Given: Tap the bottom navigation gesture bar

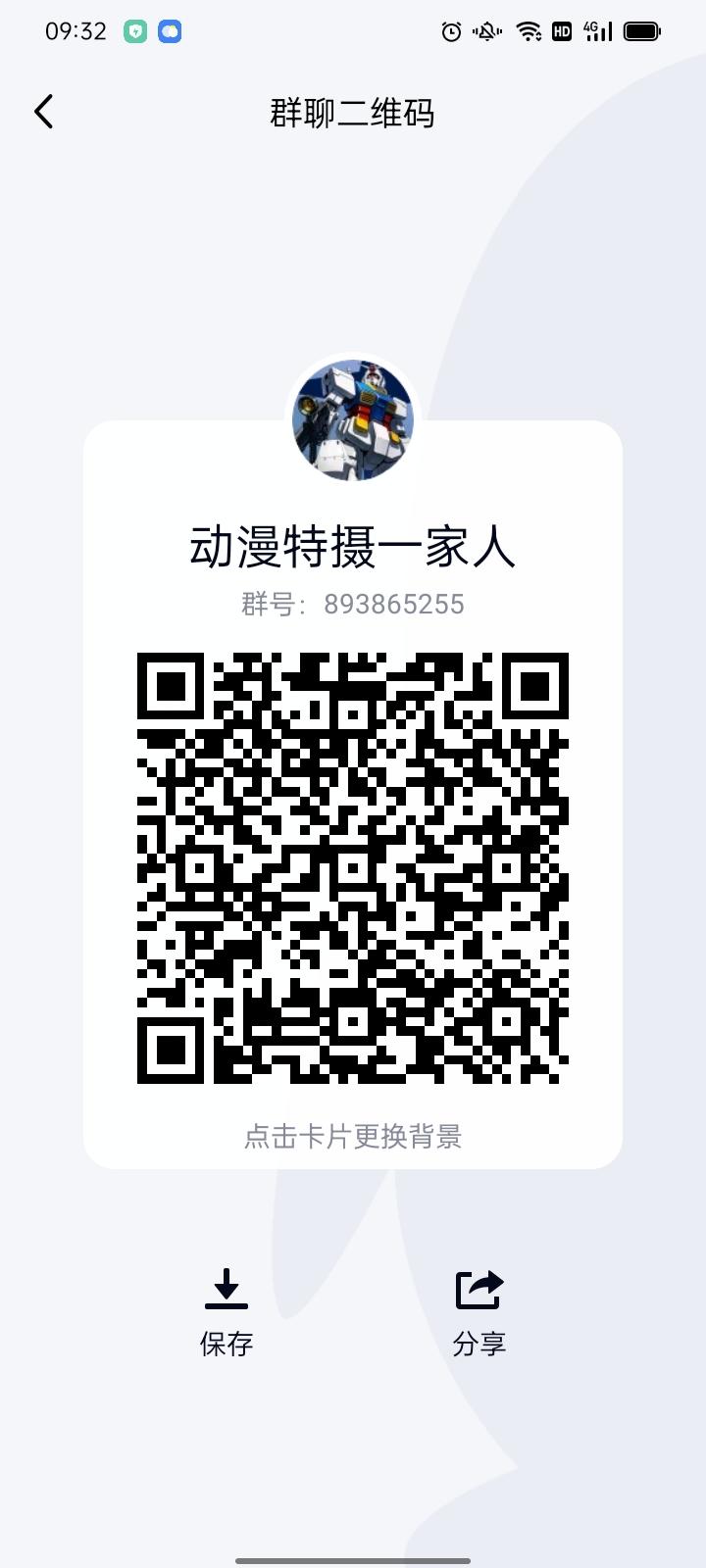Looking at the screenshot, I should [x=353, y=1555].
